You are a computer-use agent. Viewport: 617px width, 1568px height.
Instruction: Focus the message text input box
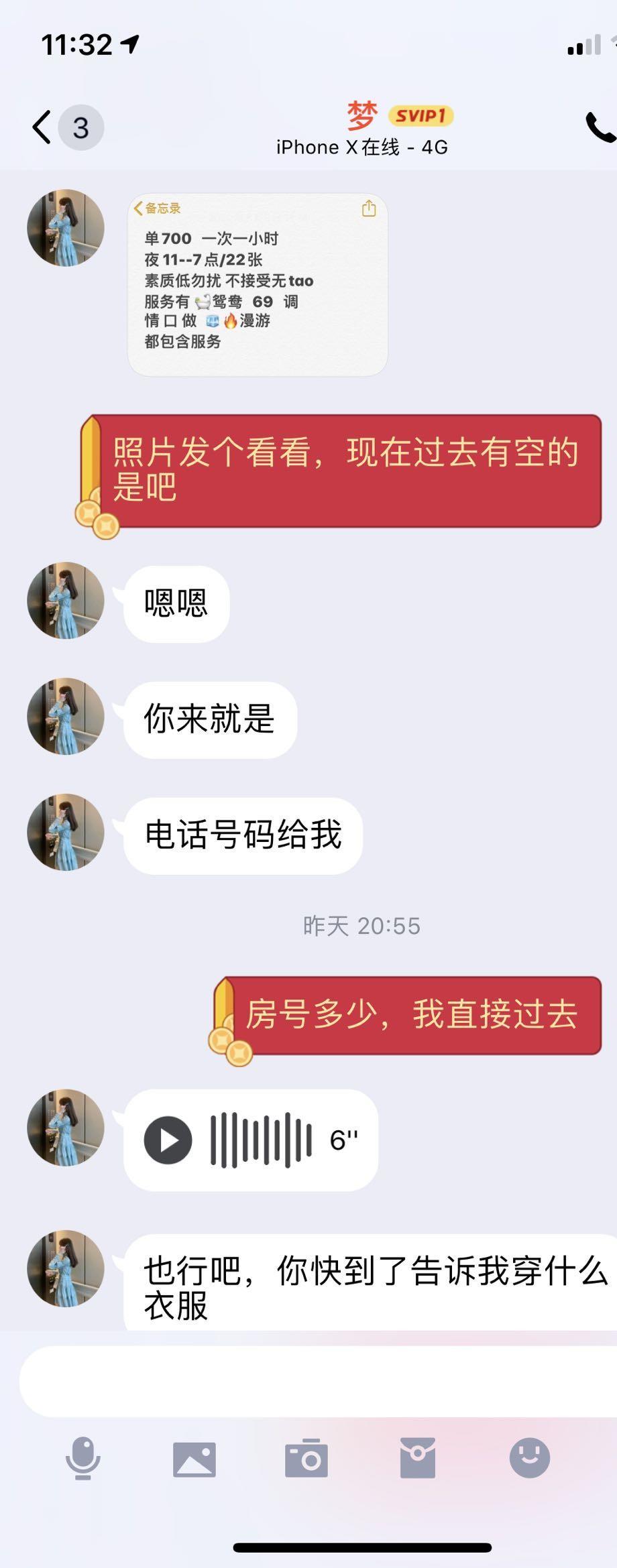coord(315,1381)
